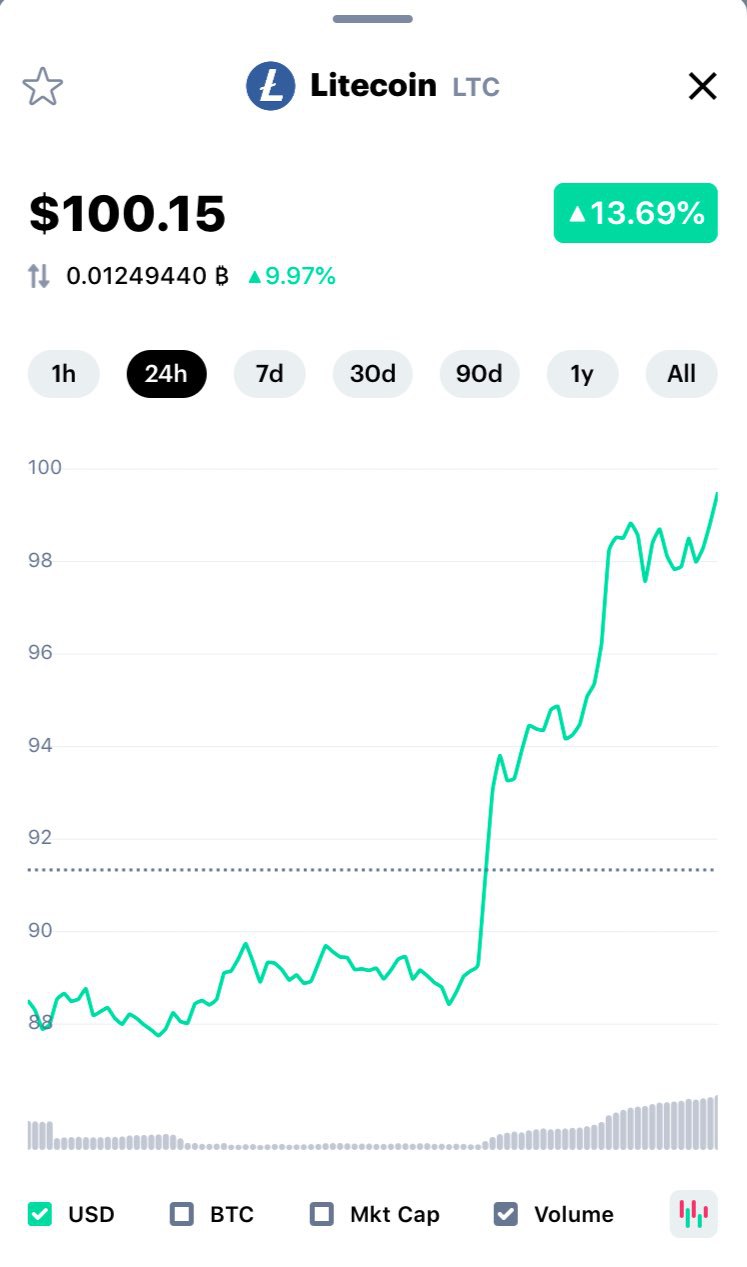Swap the displayed currency with the arrows icon

[39, 276]
